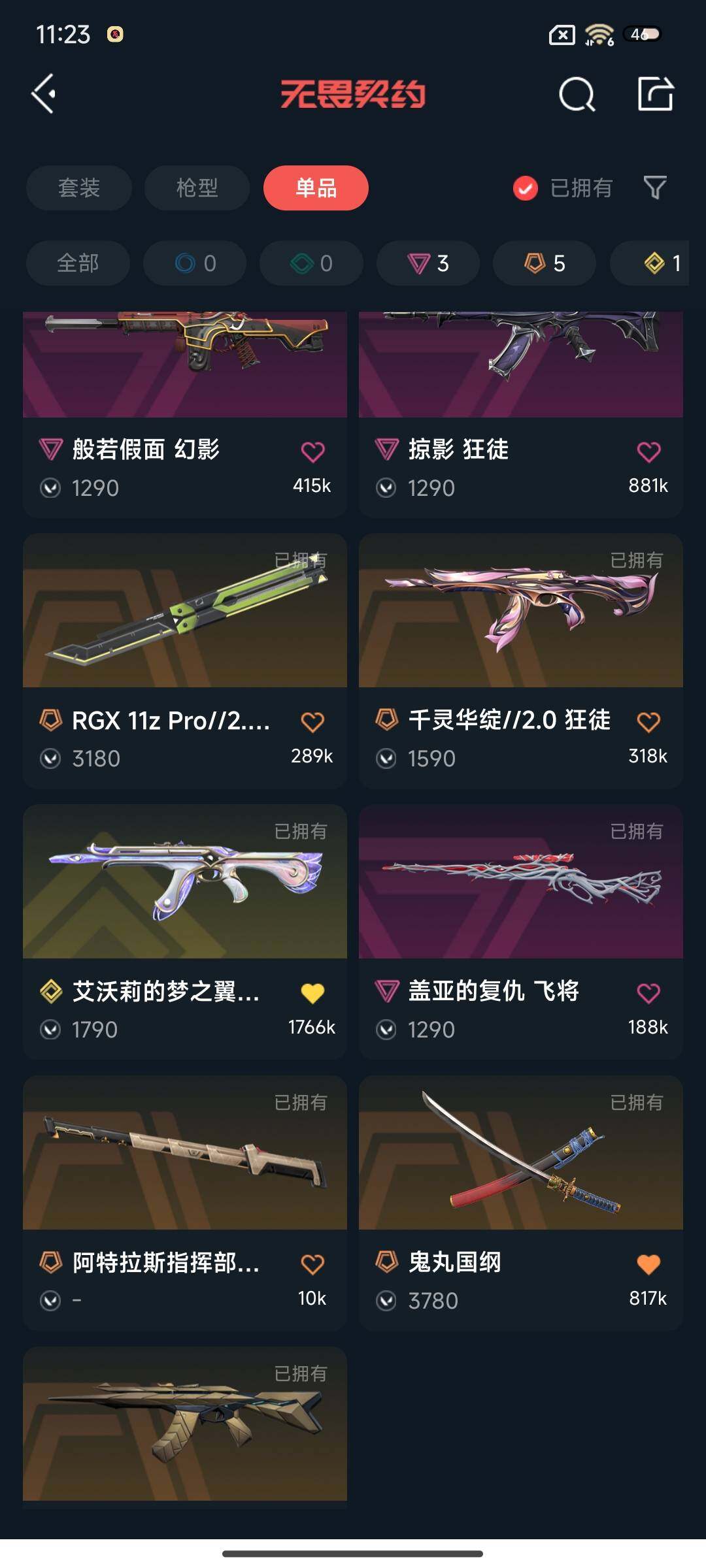The height and width of the screenshot is (1568, 706).
Task: Open the funnel filter options
Action: pos(655,188)
